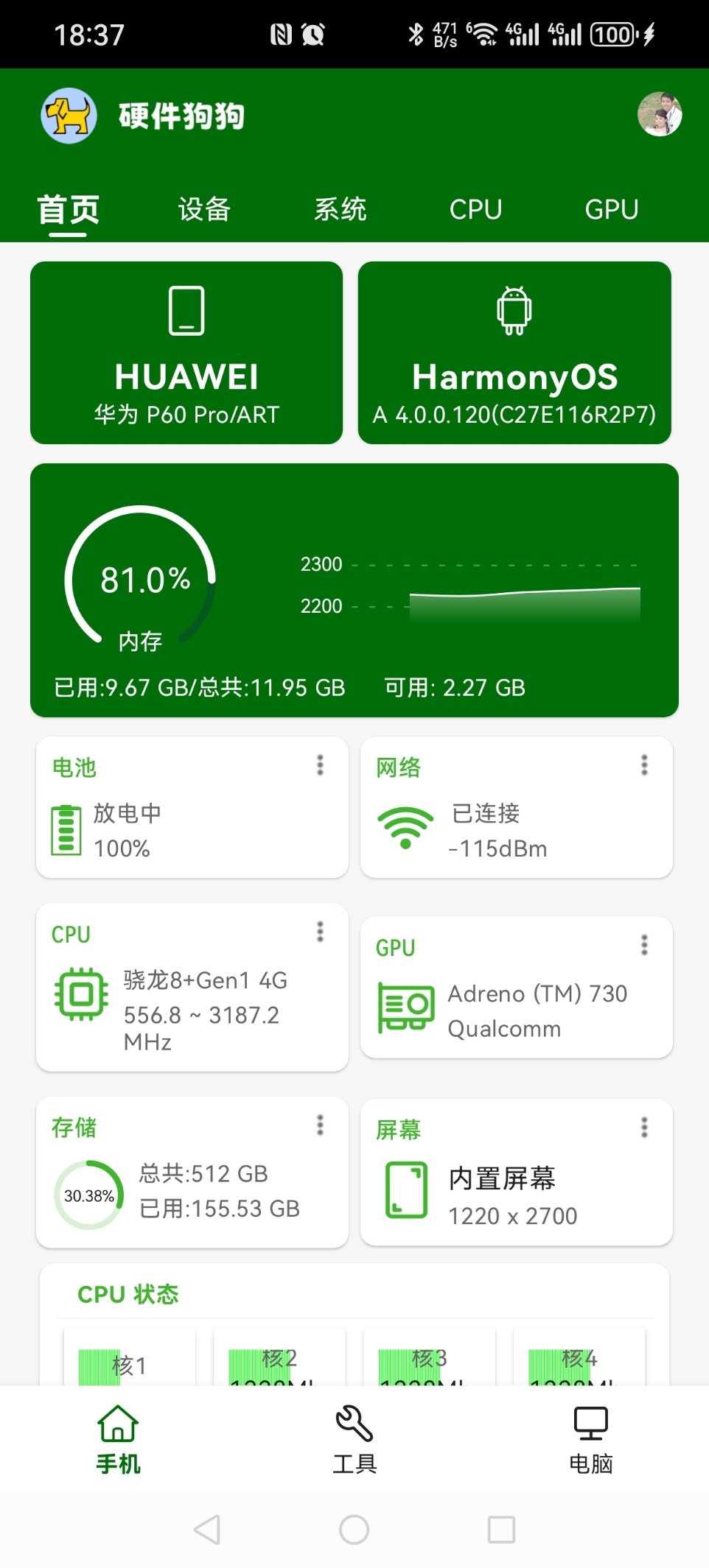Open the overflow menu on 存储 card
The width and height of the screenshot is (709, 1568).
click(320, 1125)
